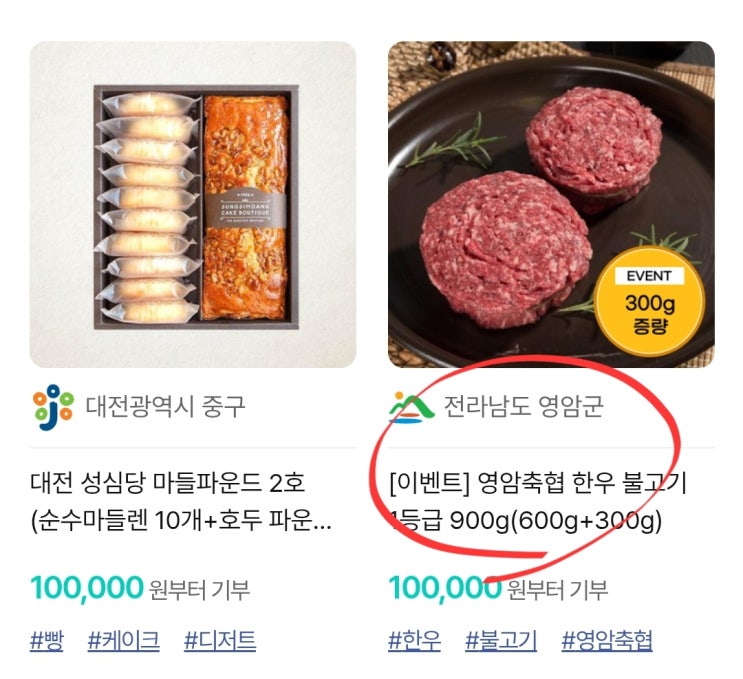Open the #한우 hashtag
The image size is (743, 679).
point(414,640)
